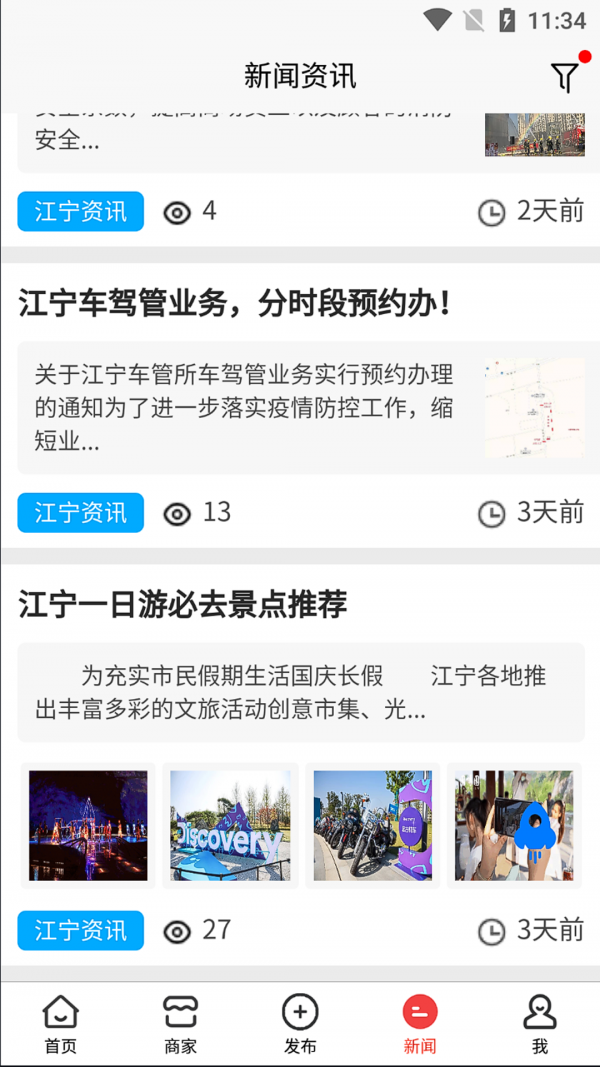Open the 发布 tab
This screenshot has height=1067, width=600.
pyautogui.click(x=300, y=1025)
